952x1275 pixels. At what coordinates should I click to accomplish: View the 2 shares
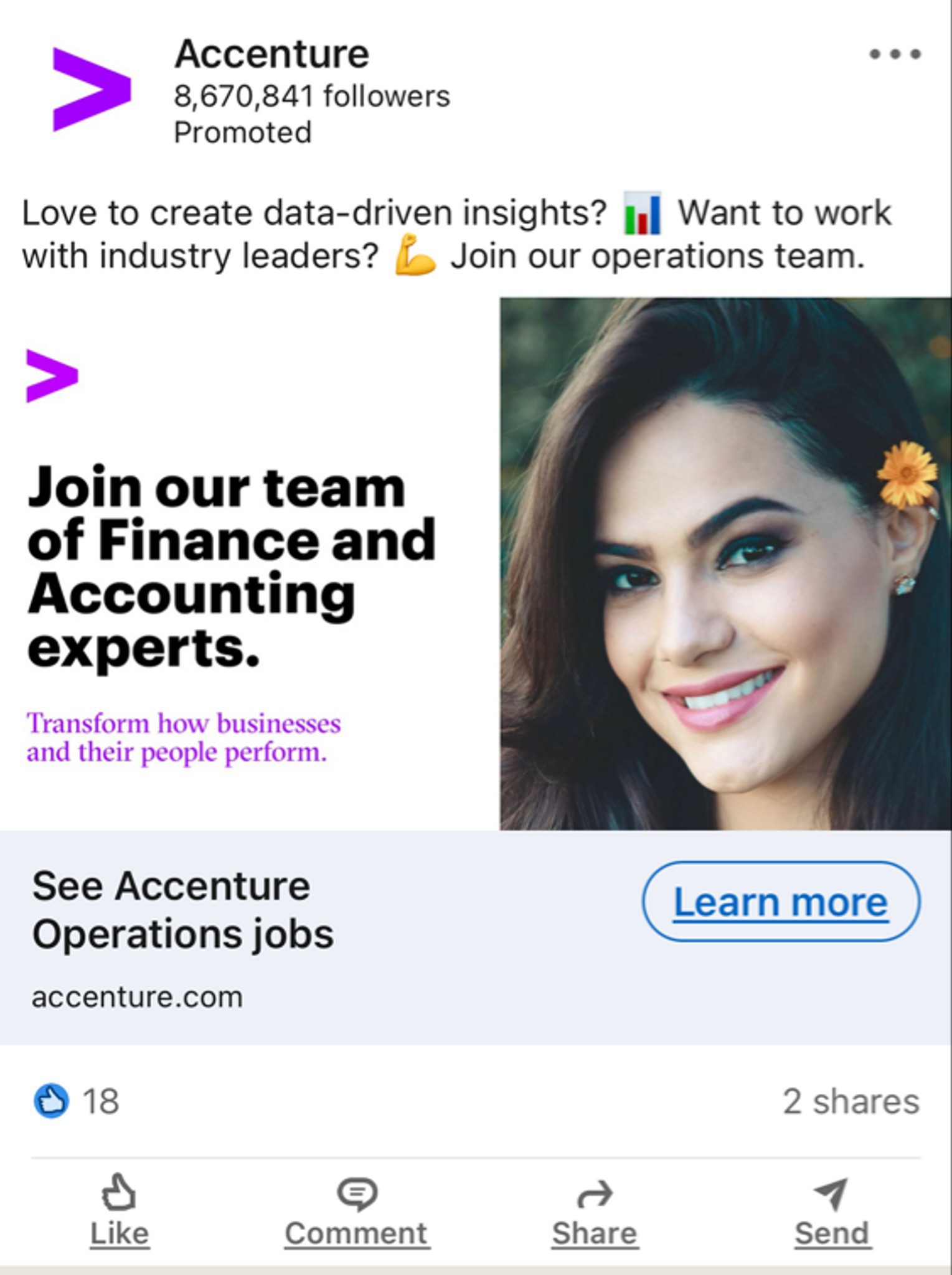tap(851, 1101)
